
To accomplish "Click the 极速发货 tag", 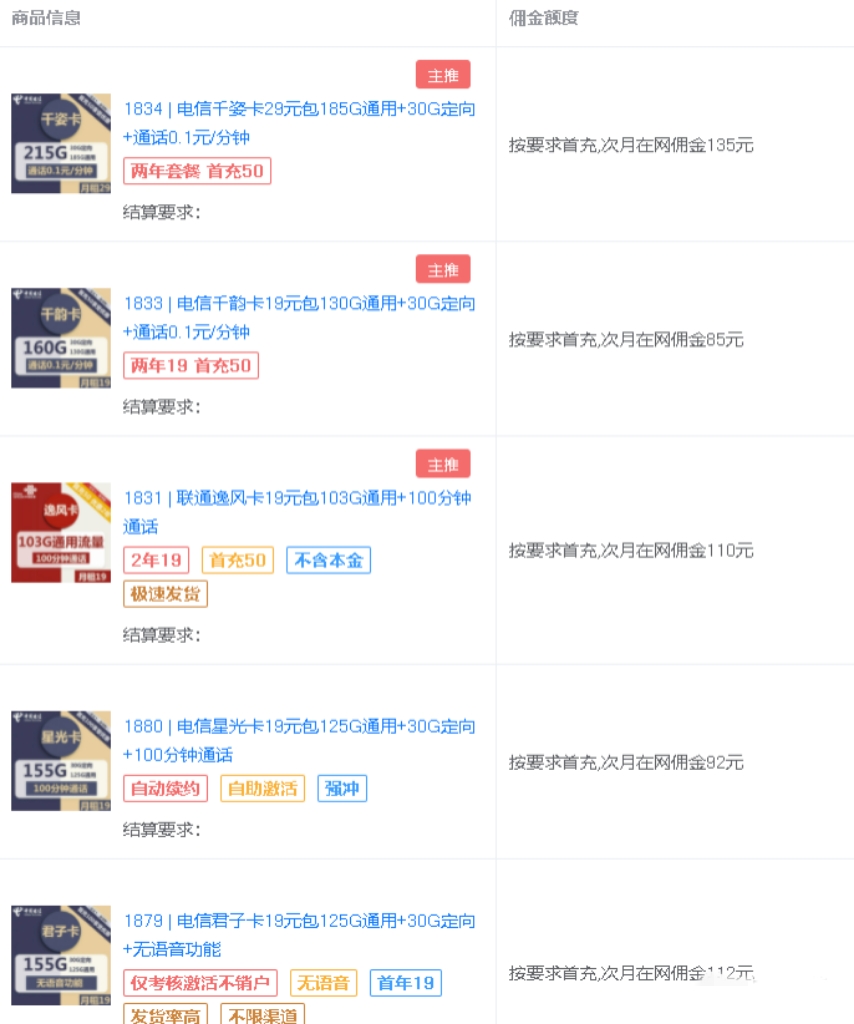I will pos(165,594).
